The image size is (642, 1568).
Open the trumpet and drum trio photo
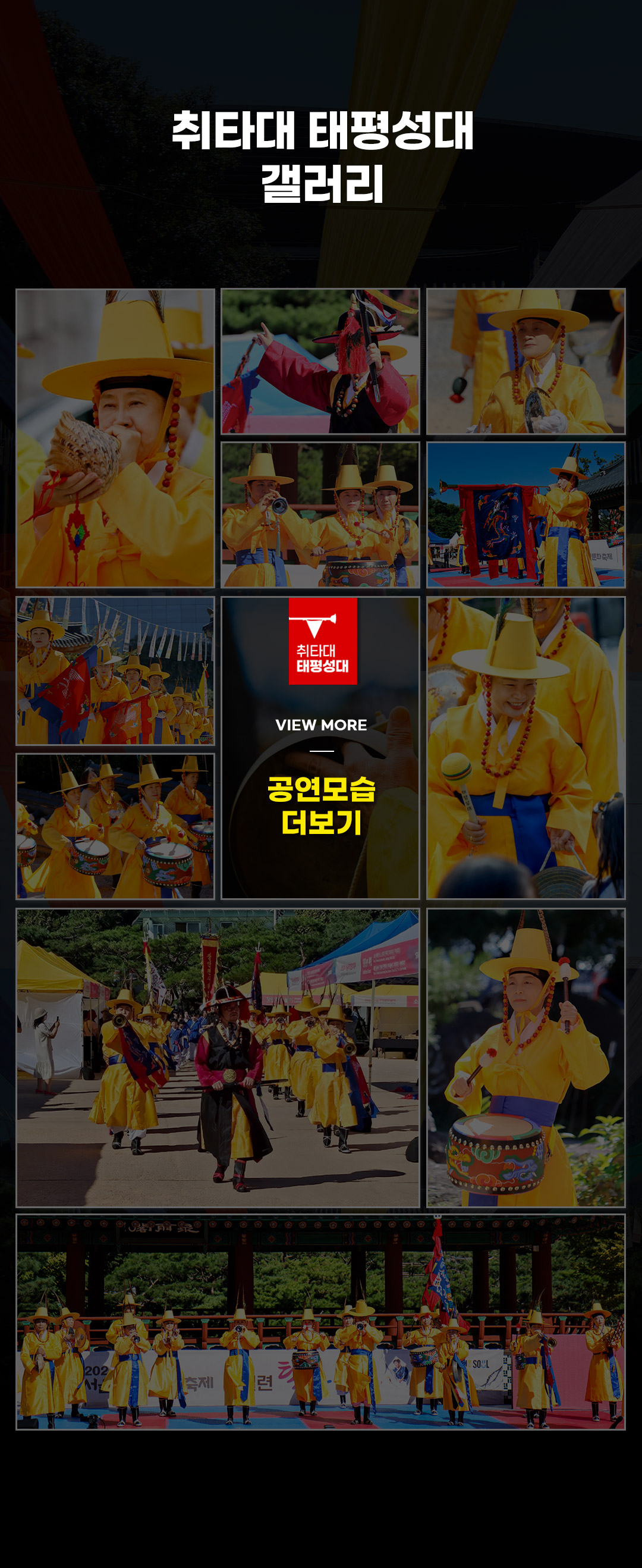pos(320,515)
